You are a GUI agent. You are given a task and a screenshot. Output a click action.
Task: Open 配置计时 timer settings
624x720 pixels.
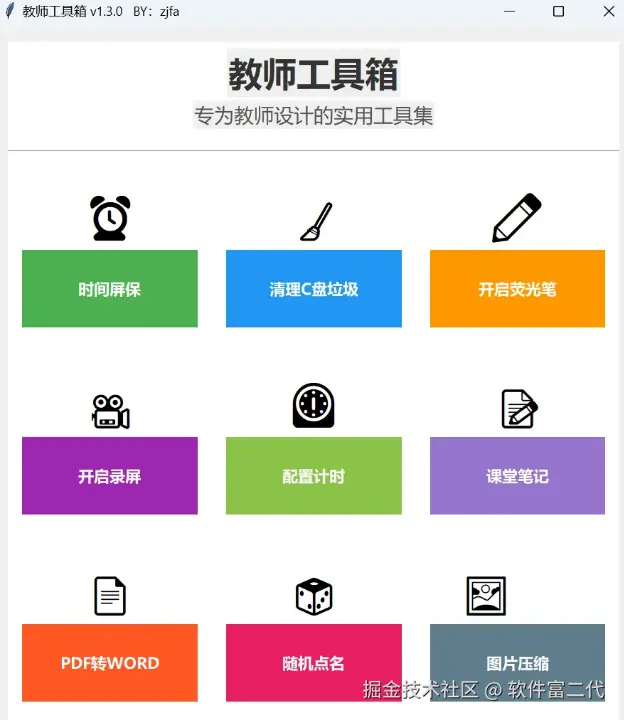[x=314, y=476]
